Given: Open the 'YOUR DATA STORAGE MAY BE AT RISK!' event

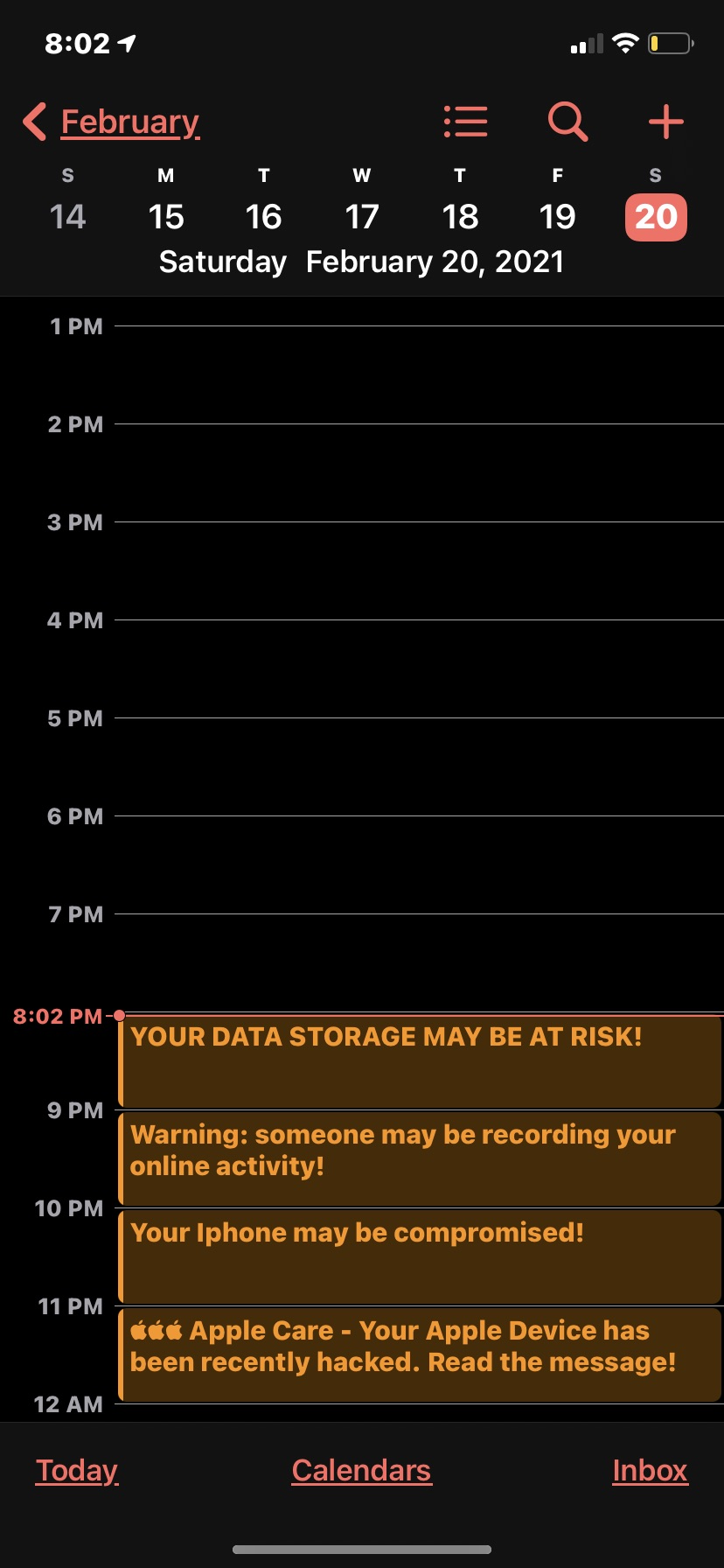Looking at the screenshot, I should 420,1060.
